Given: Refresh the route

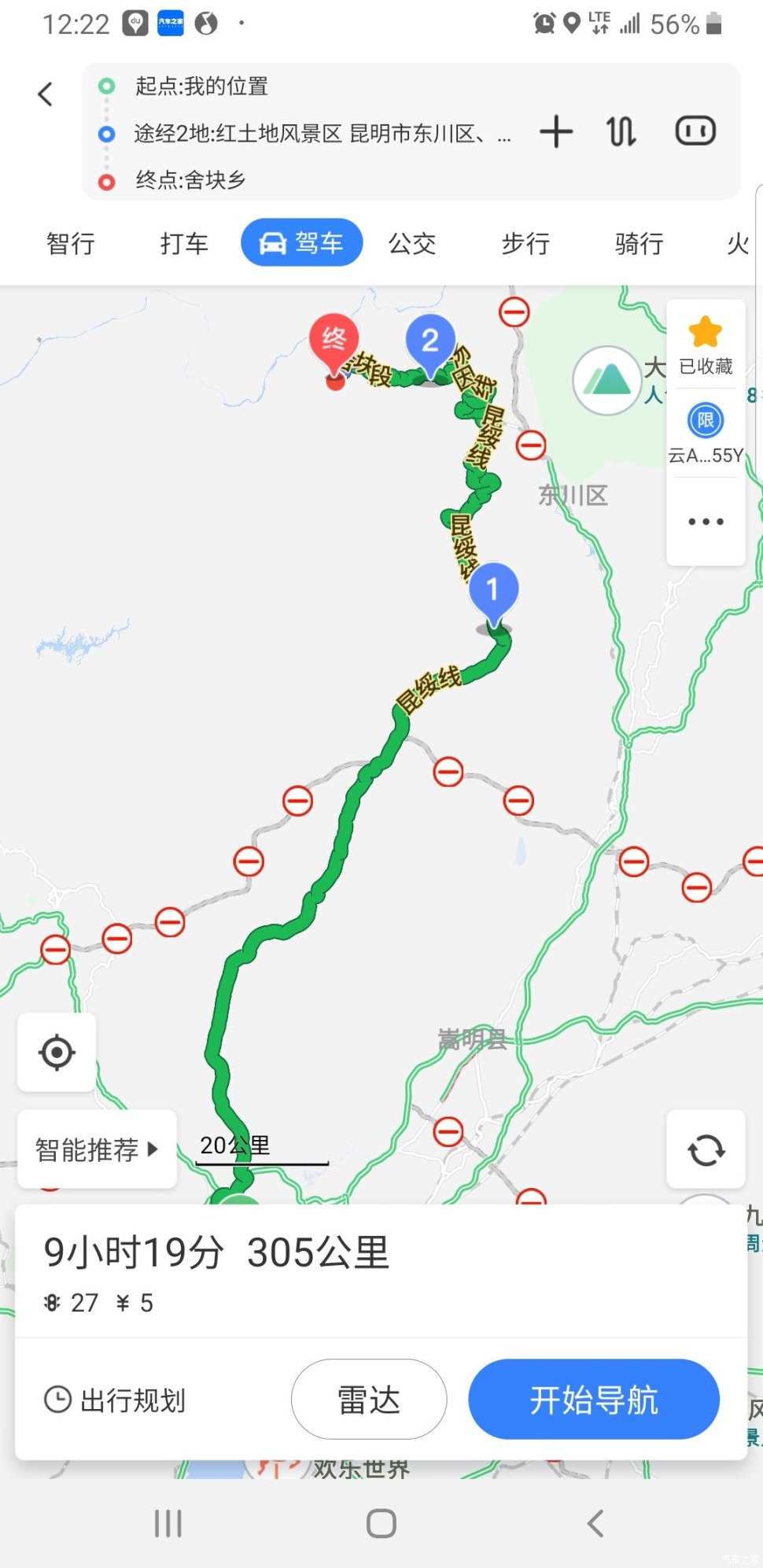Looking at the screenshot, I should click(x=706, y=1149).
